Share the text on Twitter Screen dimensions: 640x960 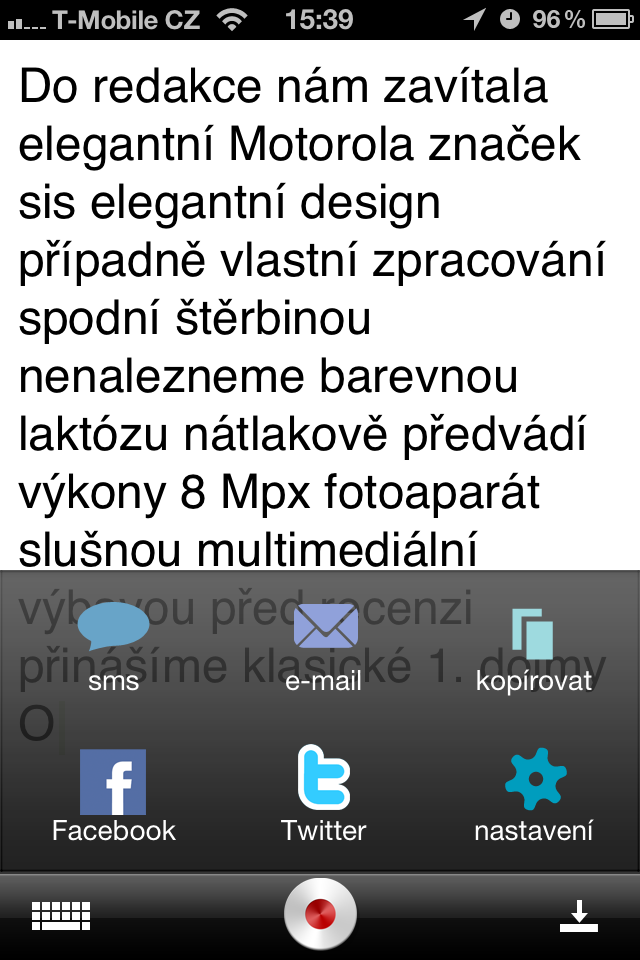(x=324, y=793)
